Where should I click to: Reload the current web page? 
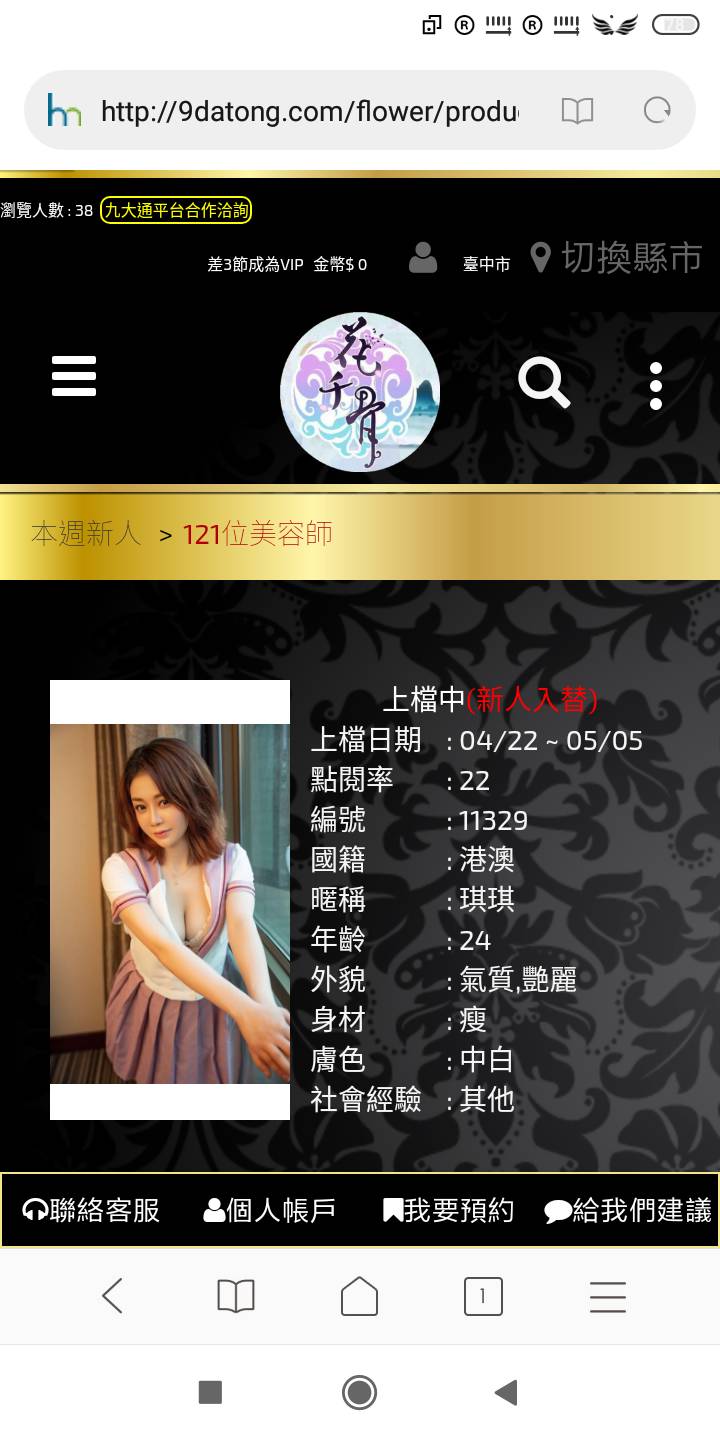[x=657, y=111]
